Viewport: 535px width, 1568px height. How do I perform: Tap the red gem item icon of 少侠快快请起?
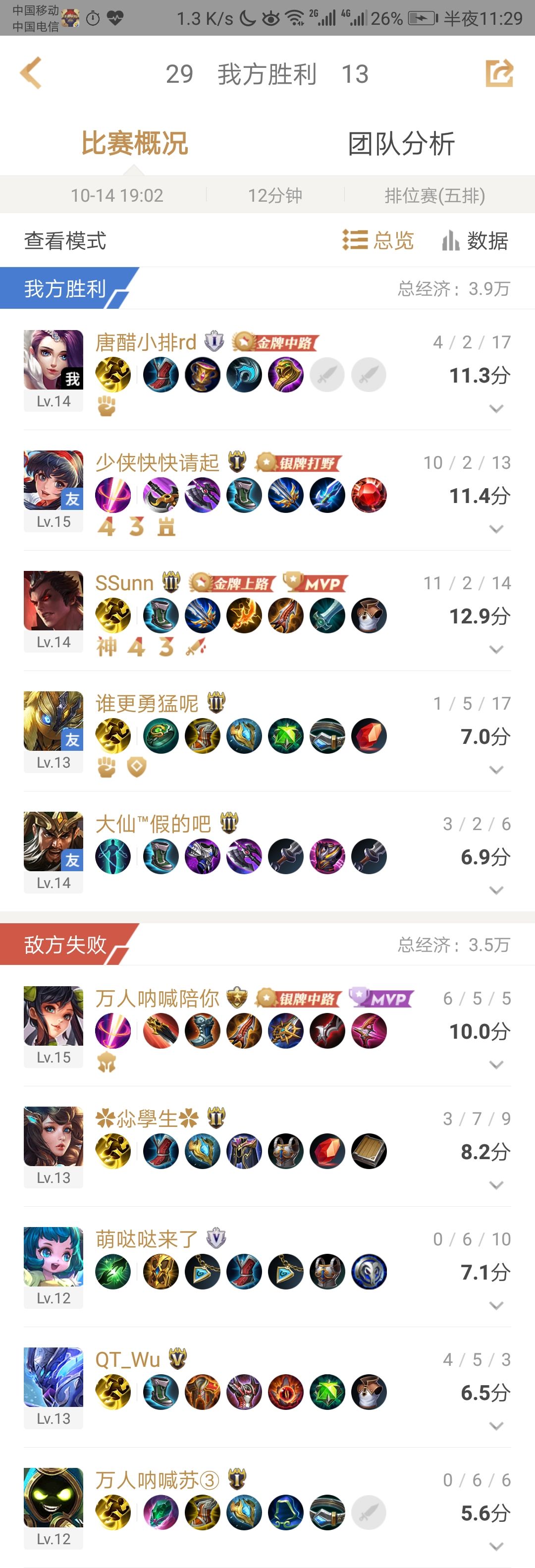coord(369,496)
